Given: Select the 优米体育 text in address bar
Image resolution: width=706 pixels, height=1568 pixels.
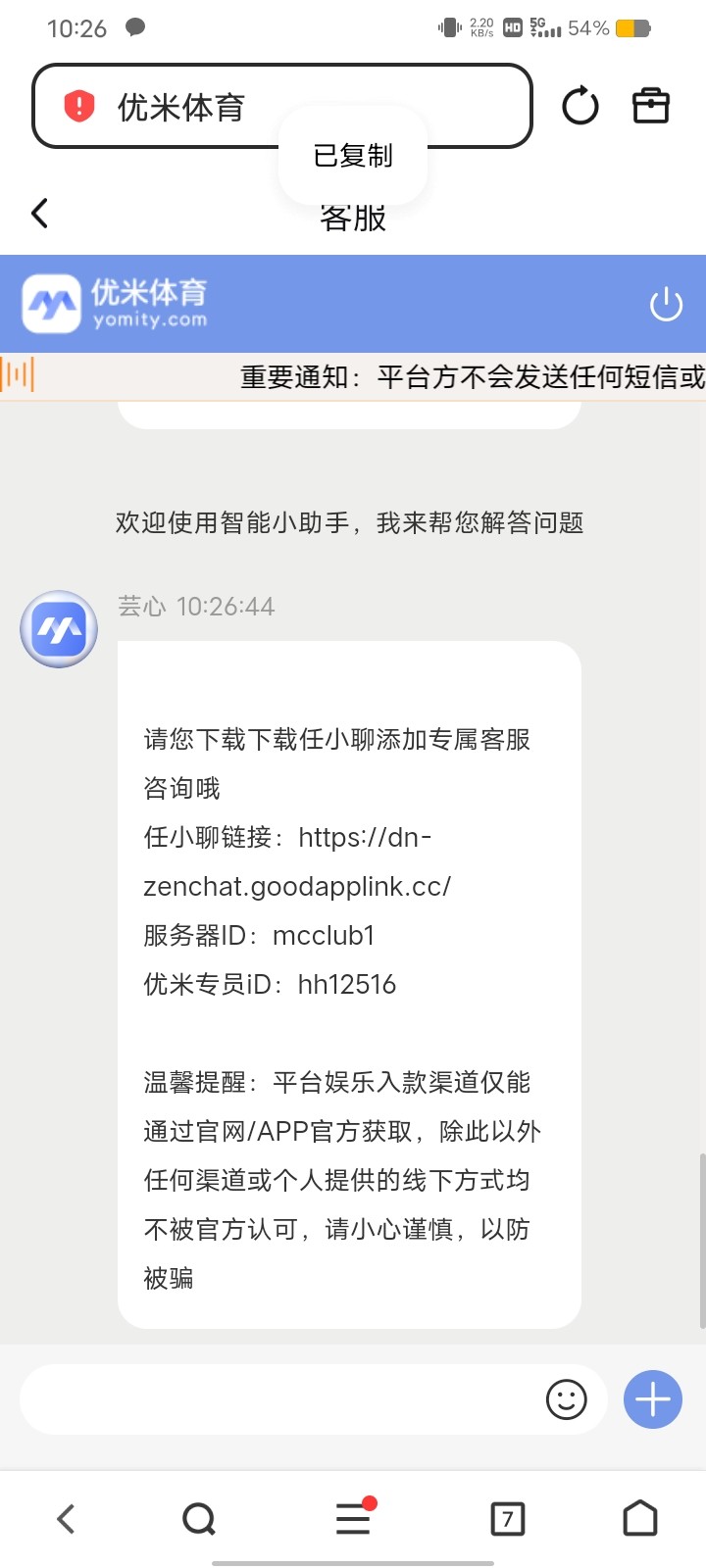Looking at the screenshot, I should [x=183, y=108].
